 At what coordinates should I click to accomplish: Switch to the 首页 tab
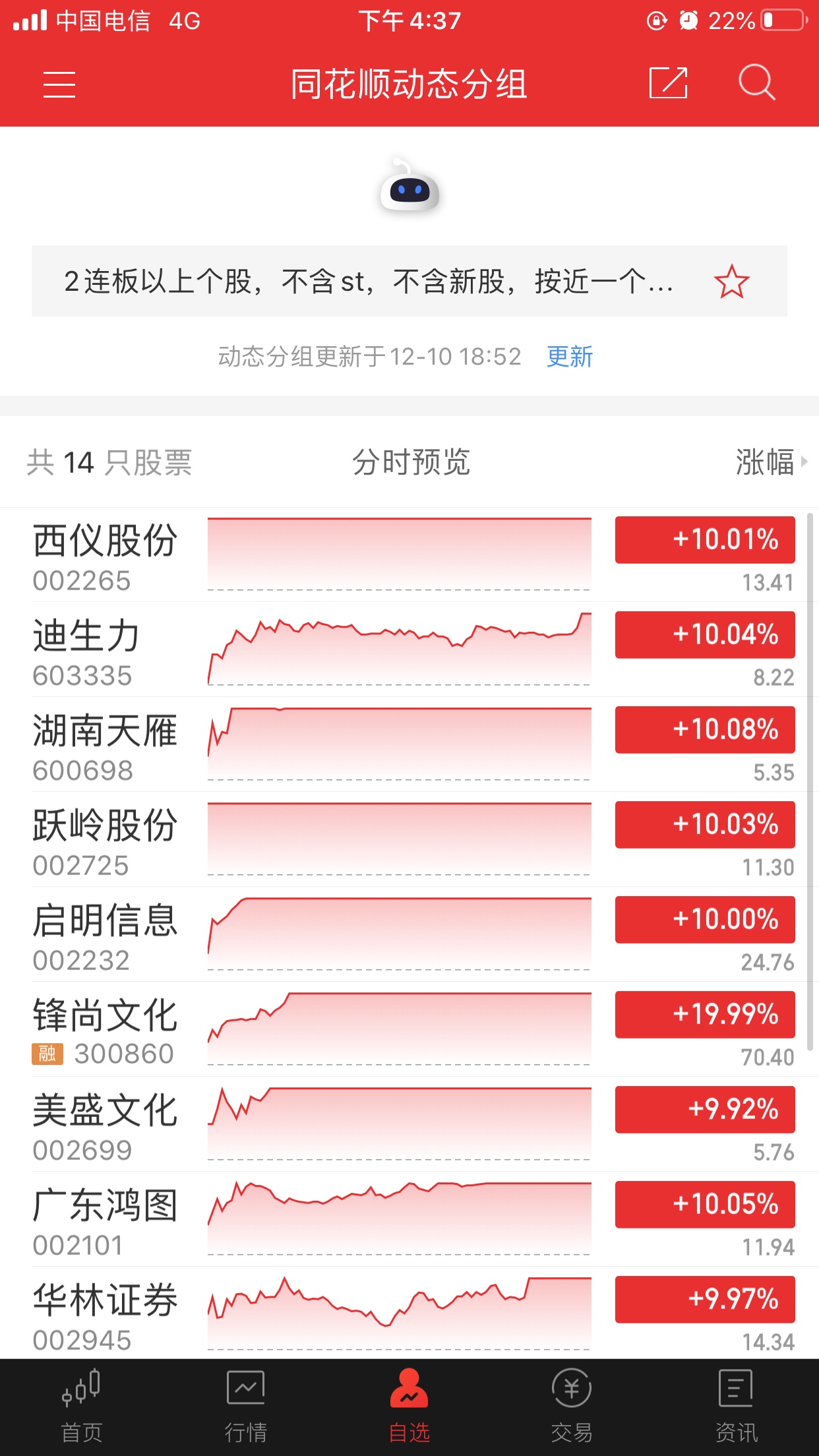(82, 1407)
